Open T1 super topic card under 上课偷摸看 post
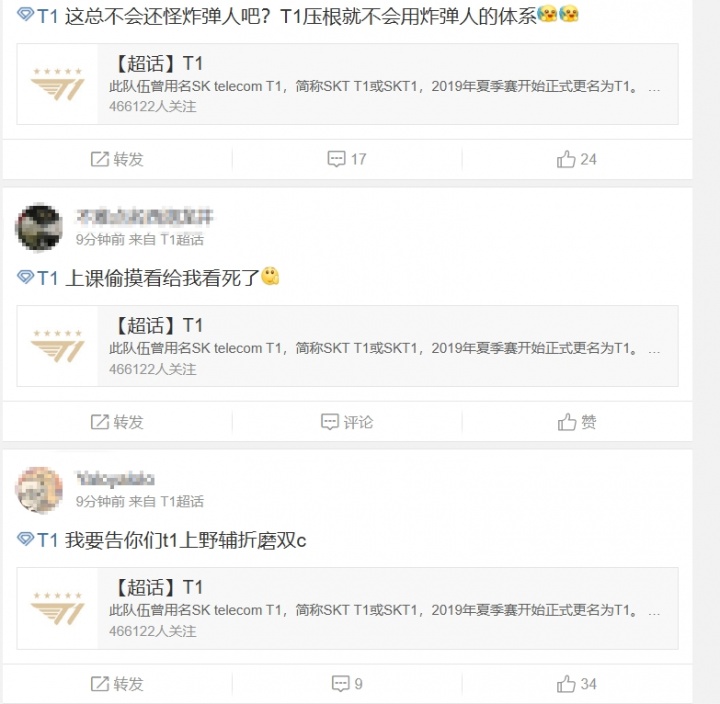This screenshot has width=720, height=704. (347, 346)
